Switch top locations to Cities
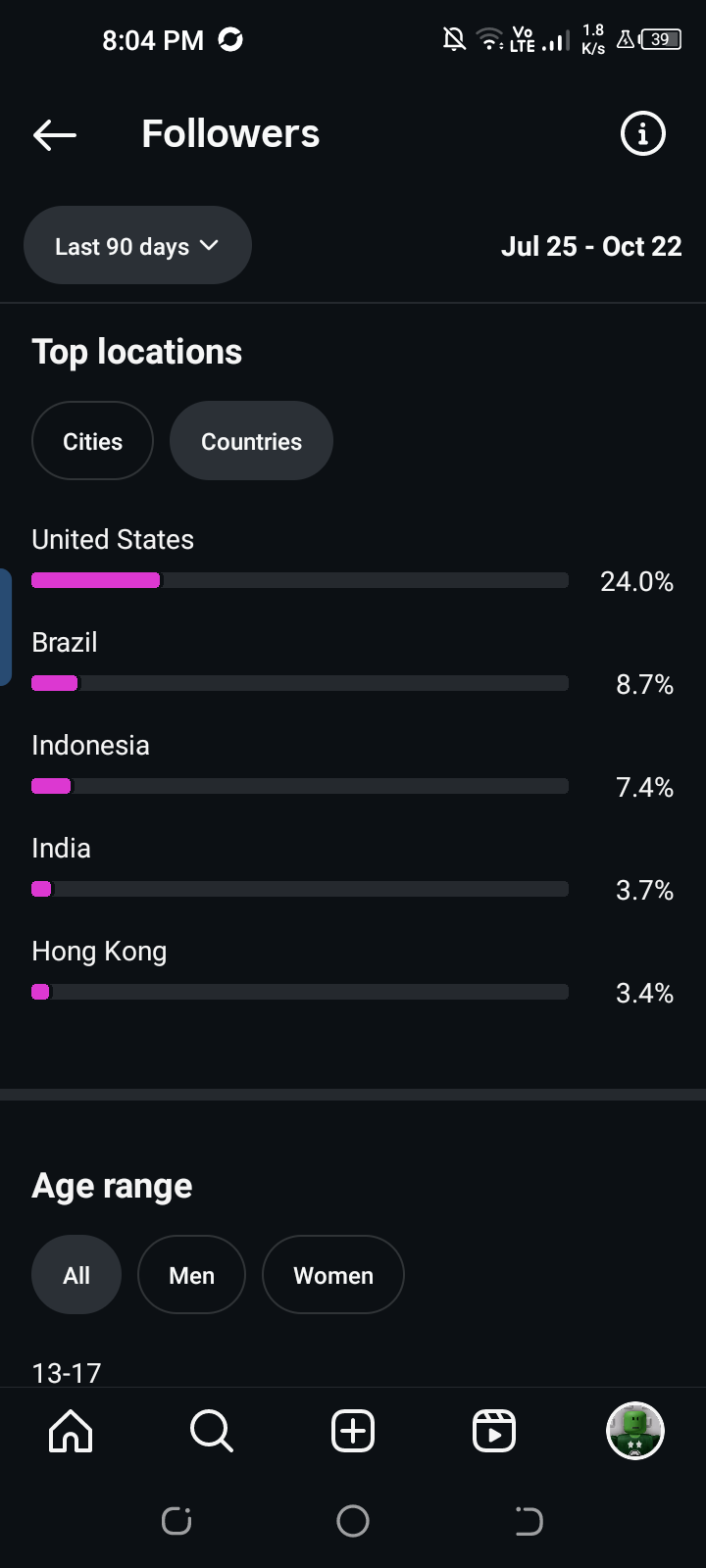This screenshot has height=1568, width=706. click(92, 441)
